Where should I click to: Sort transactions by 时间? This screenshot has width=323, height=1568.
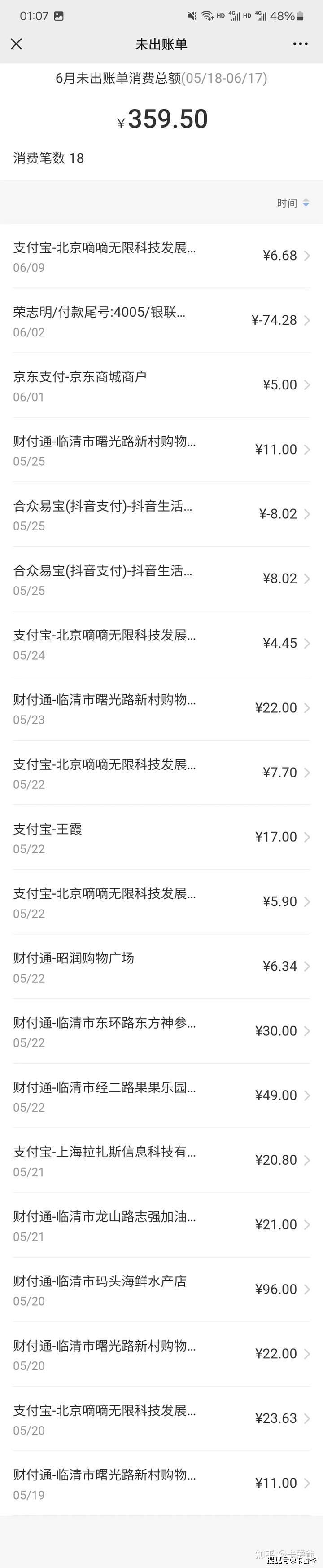(x=293, y=203)
